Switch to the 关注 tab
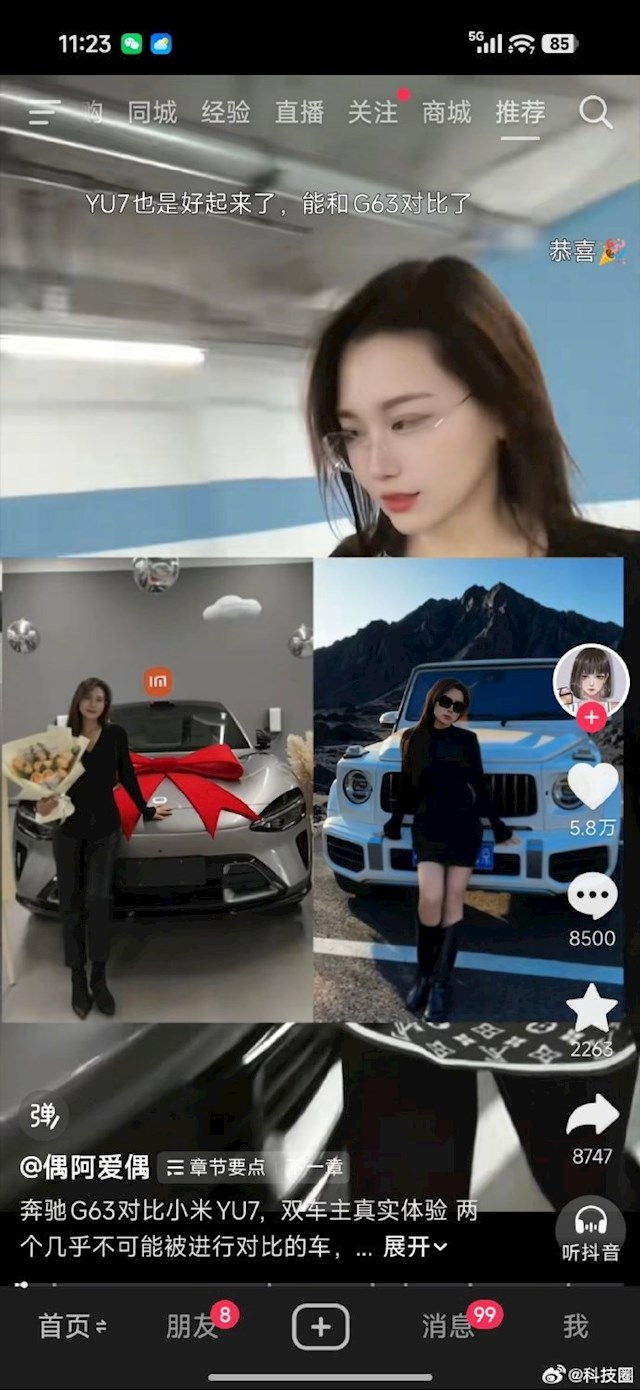Screen dimensions: 640x1390 [373, 112]
